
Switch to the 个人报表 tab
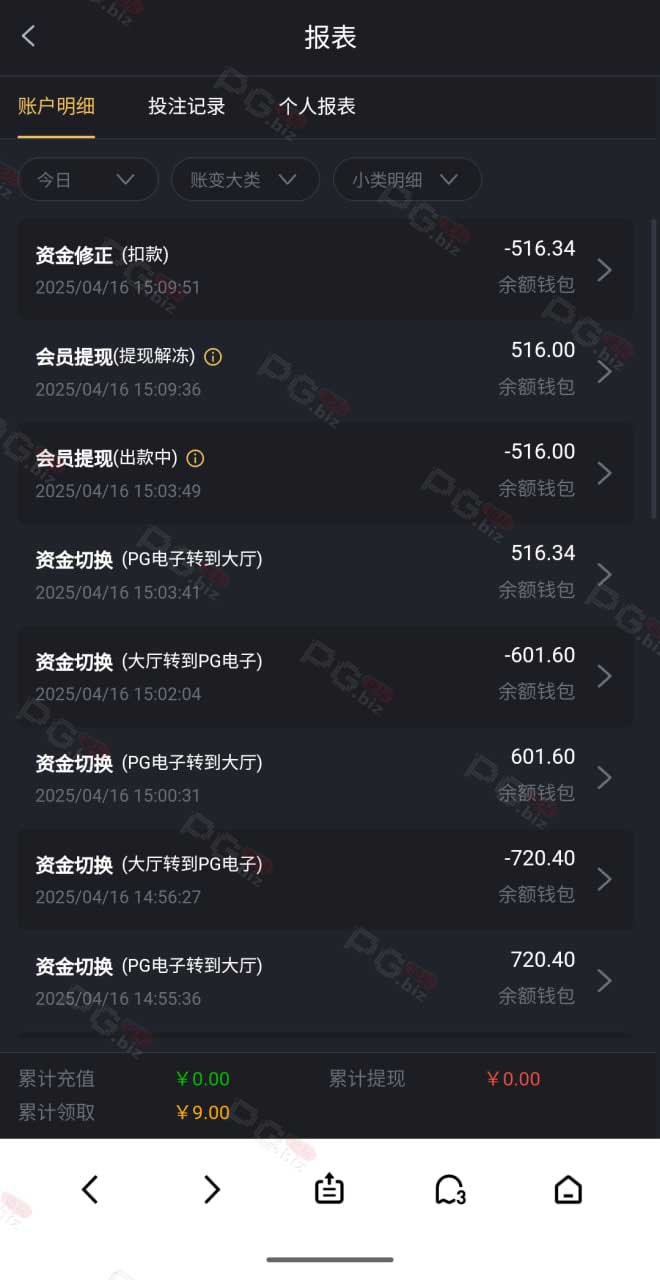317,106
